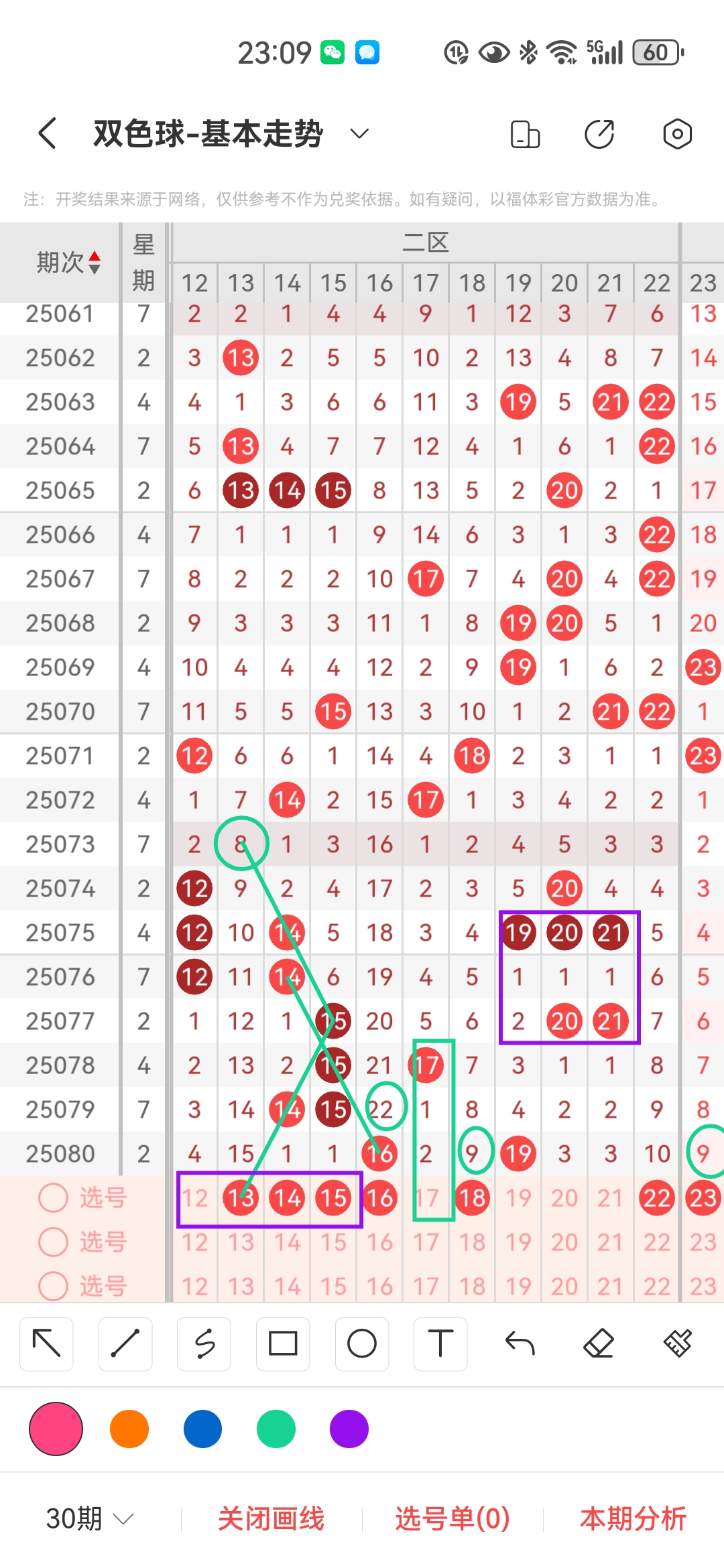Select the circle drawing tool

click(x=362, y=1344)
